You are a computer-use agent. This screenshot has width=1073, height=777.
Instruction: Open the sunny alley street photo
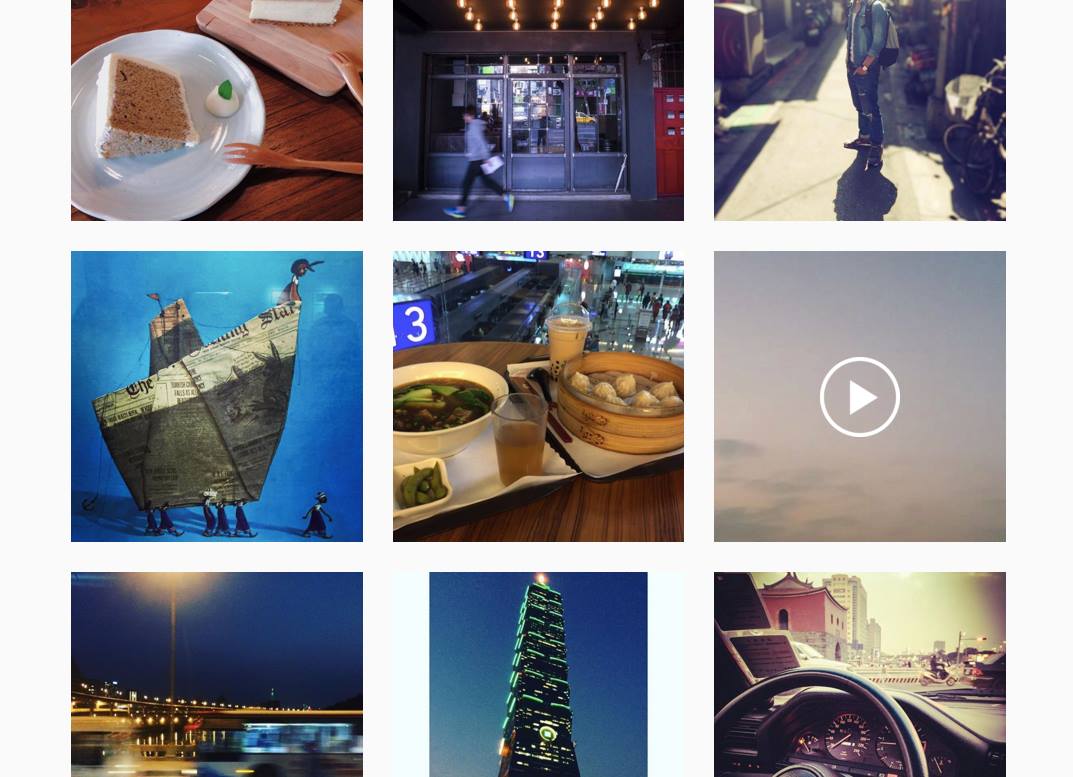click(859, 110)
